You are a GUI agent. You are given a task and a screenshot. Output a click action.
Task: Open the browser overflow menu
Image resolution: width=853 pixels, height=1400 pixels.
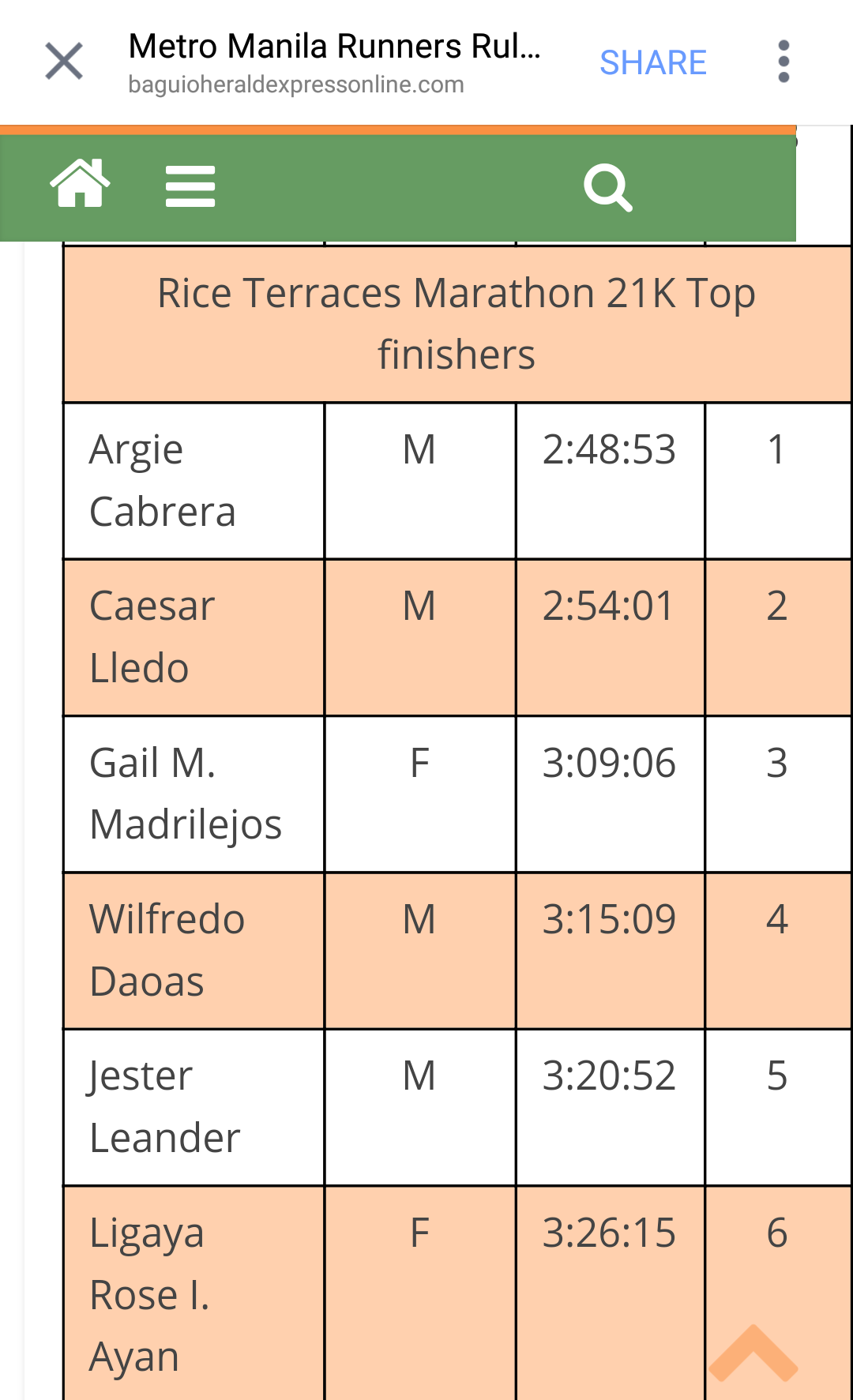783,62
